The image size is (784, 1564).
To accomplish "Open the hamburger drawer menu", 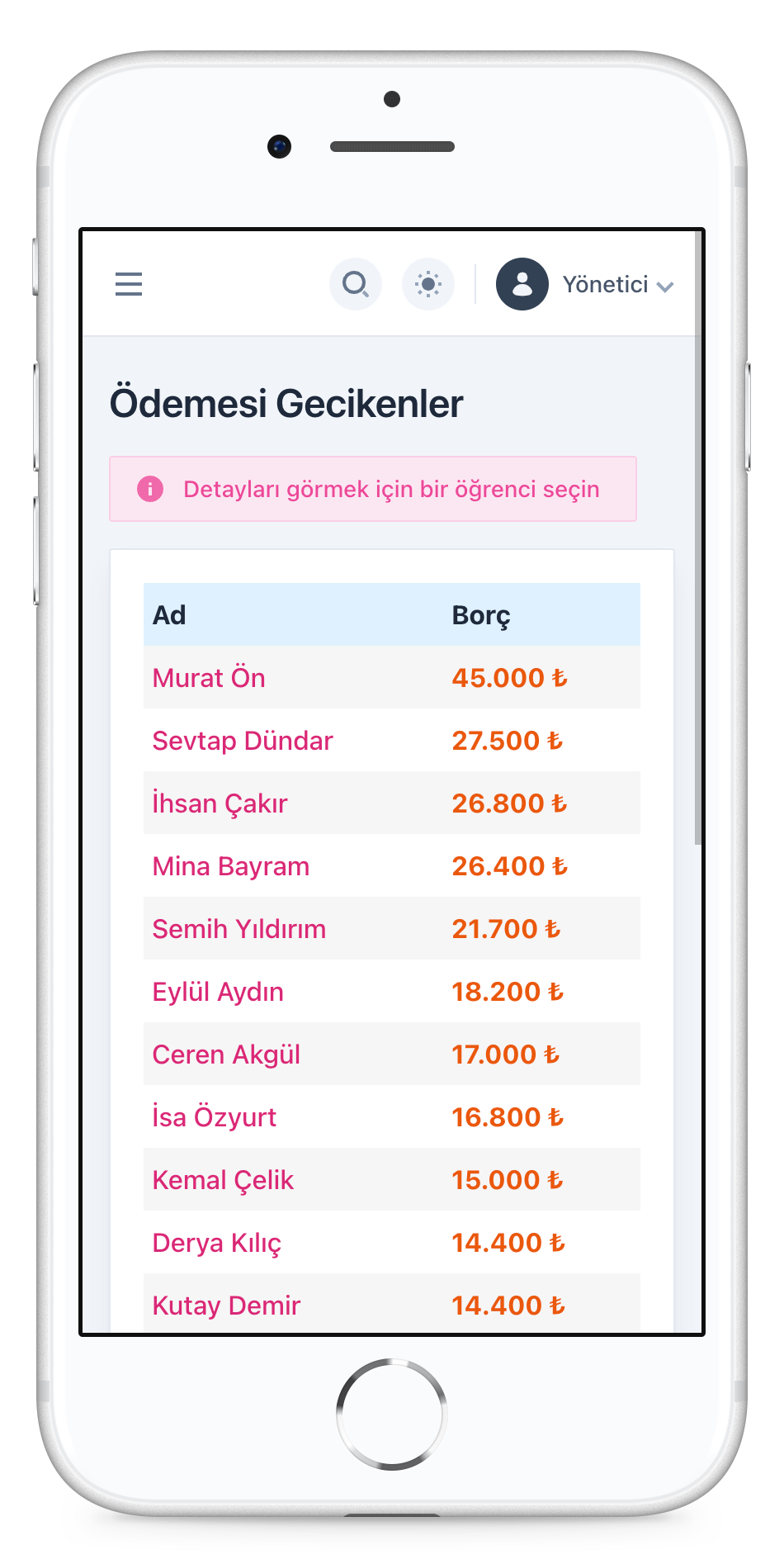I will (x=129, y=284).
